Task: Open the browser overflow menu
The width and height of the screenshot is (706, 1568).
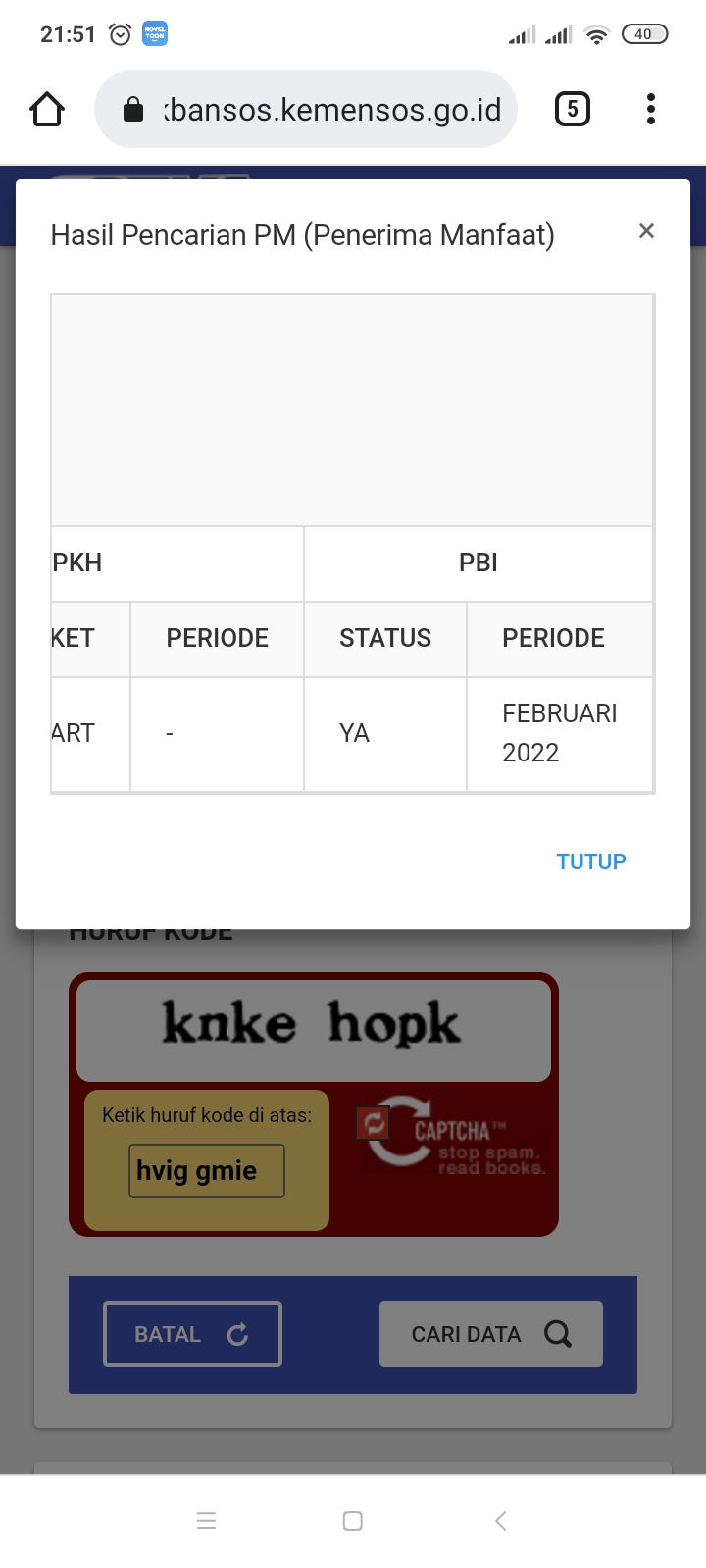Action: 650,109
